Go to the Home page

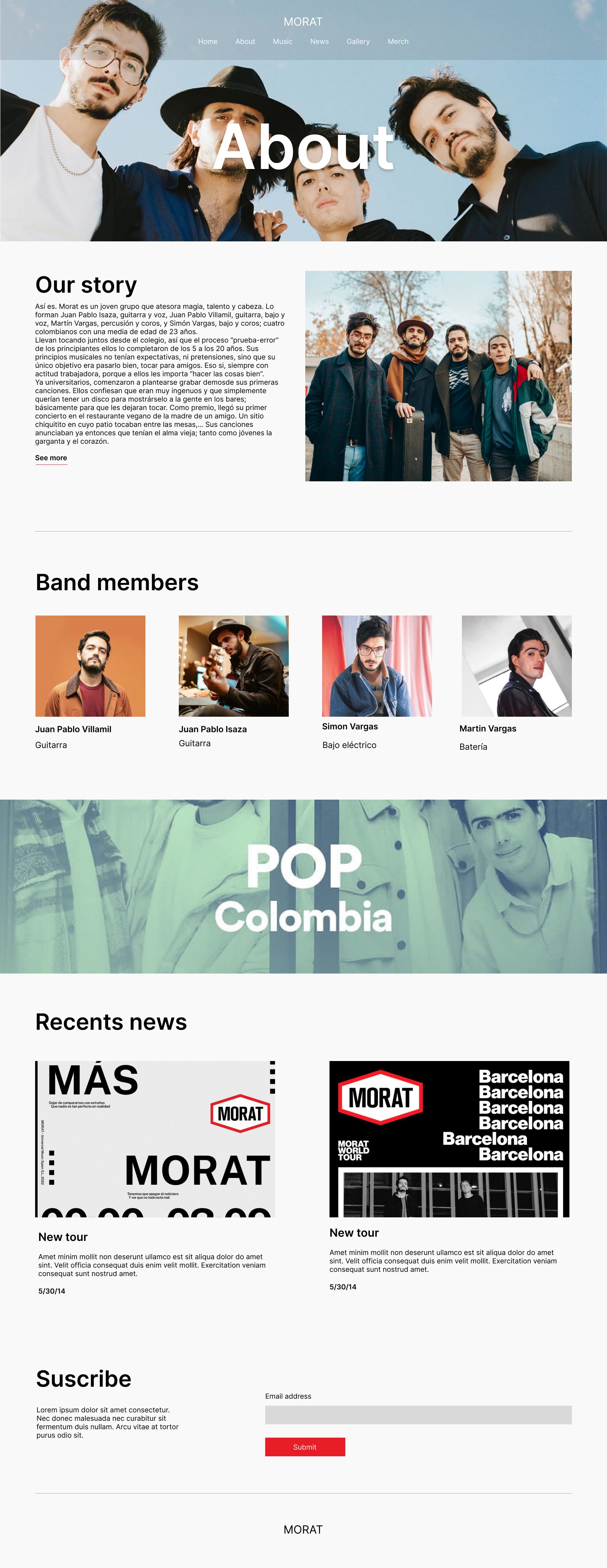[208, 41]
